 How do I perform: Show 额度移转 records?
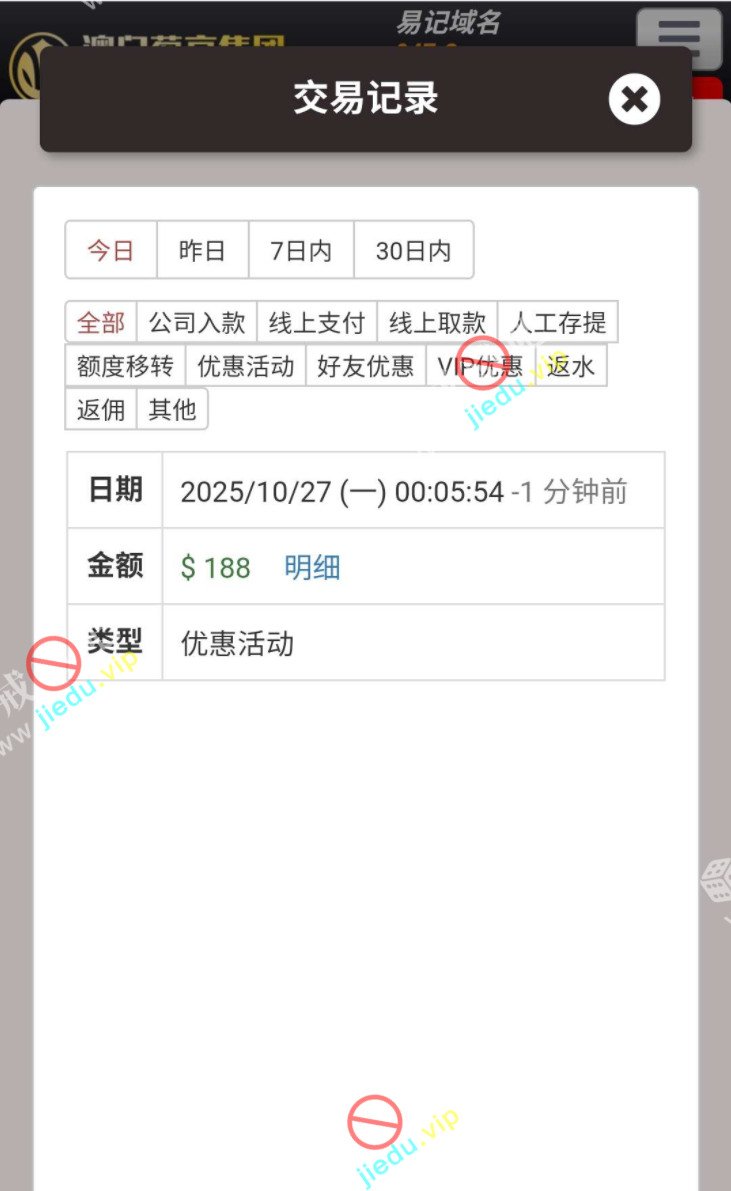[125, 366]
